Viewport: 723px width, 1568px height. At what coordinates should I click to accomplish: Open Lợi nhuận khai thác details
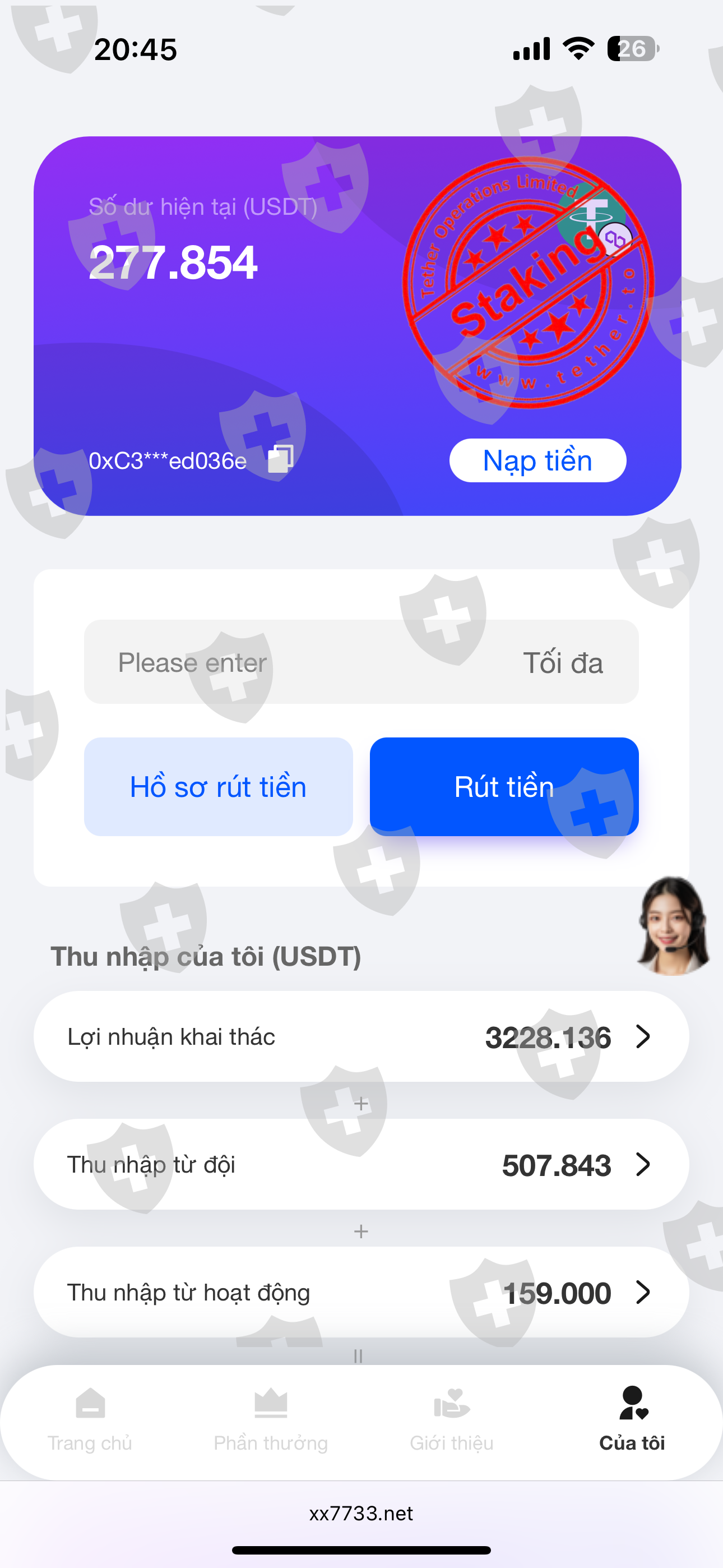(x=361, y=1036)
